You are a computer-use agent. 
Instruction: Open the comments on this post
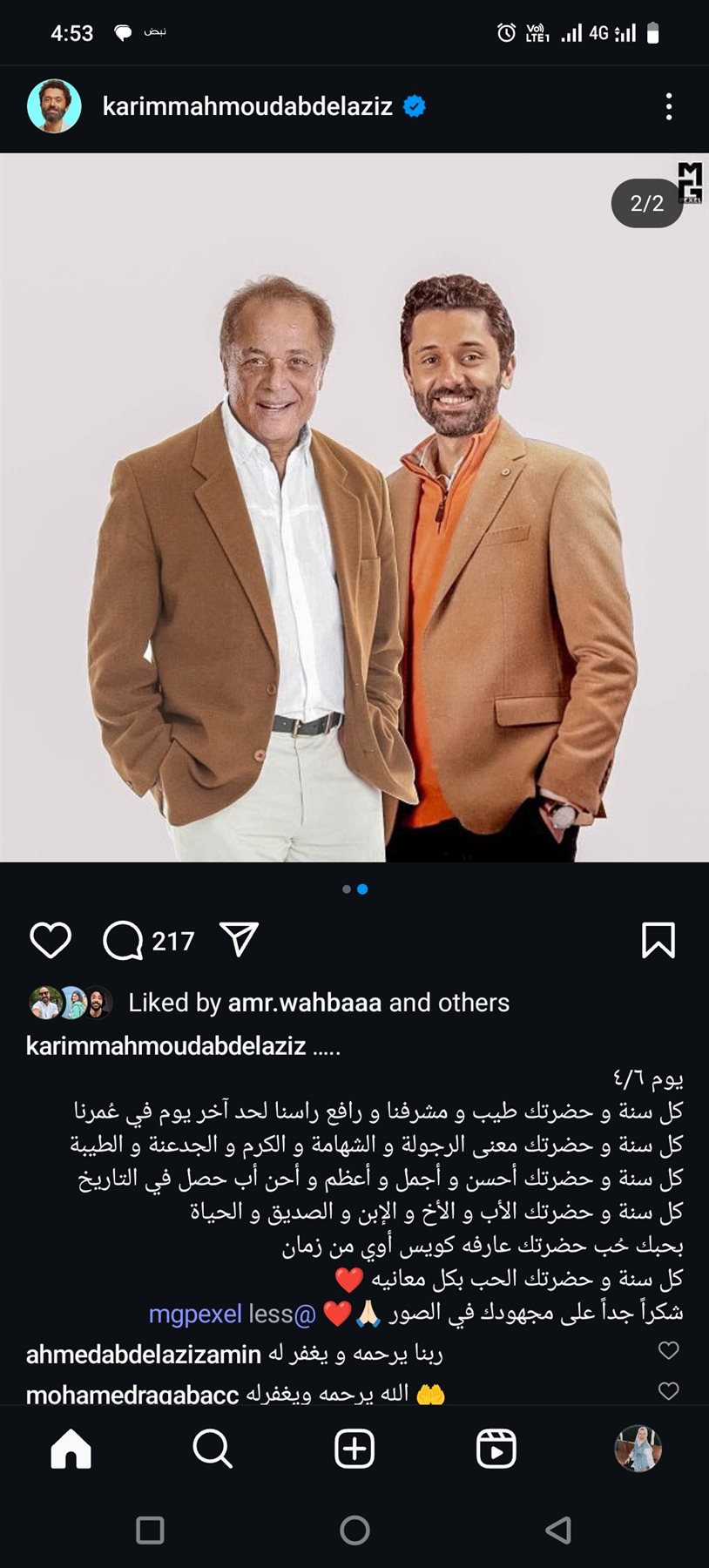[123, 941]
